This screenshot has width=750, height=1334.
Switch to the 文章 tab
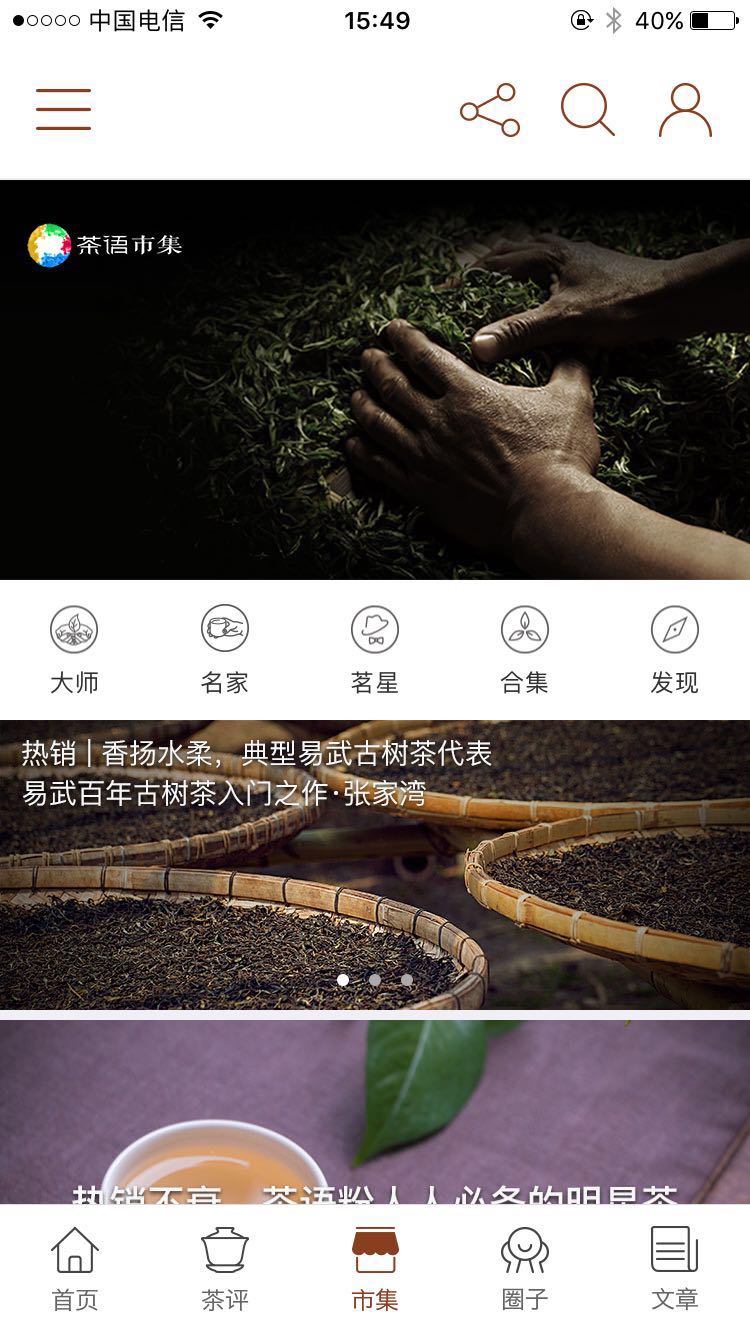point(675,1268)
